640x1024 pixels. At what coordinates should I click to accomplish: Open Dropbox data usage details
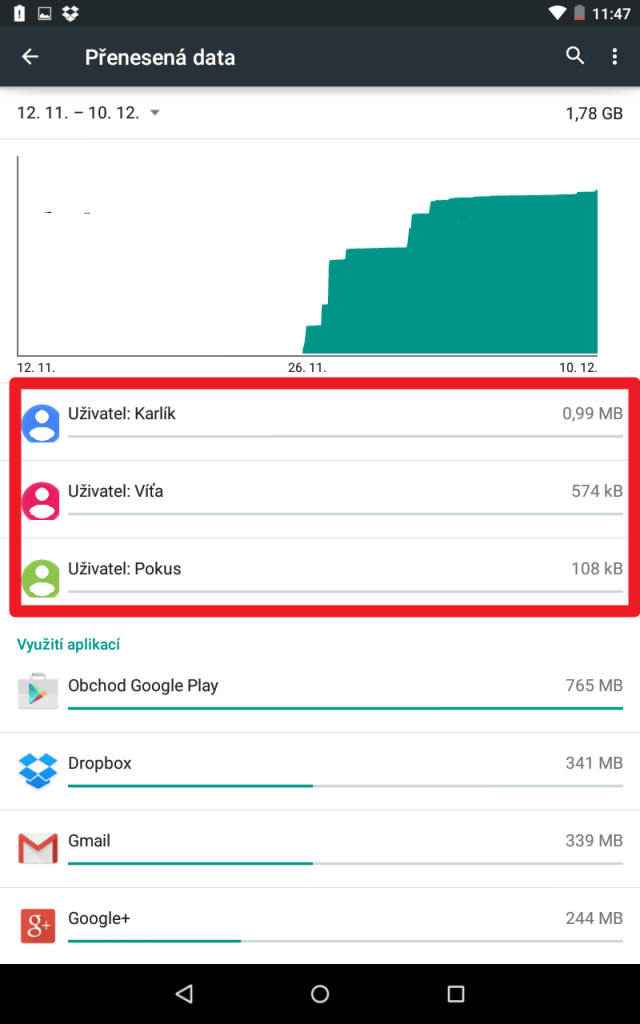(320, 771)
